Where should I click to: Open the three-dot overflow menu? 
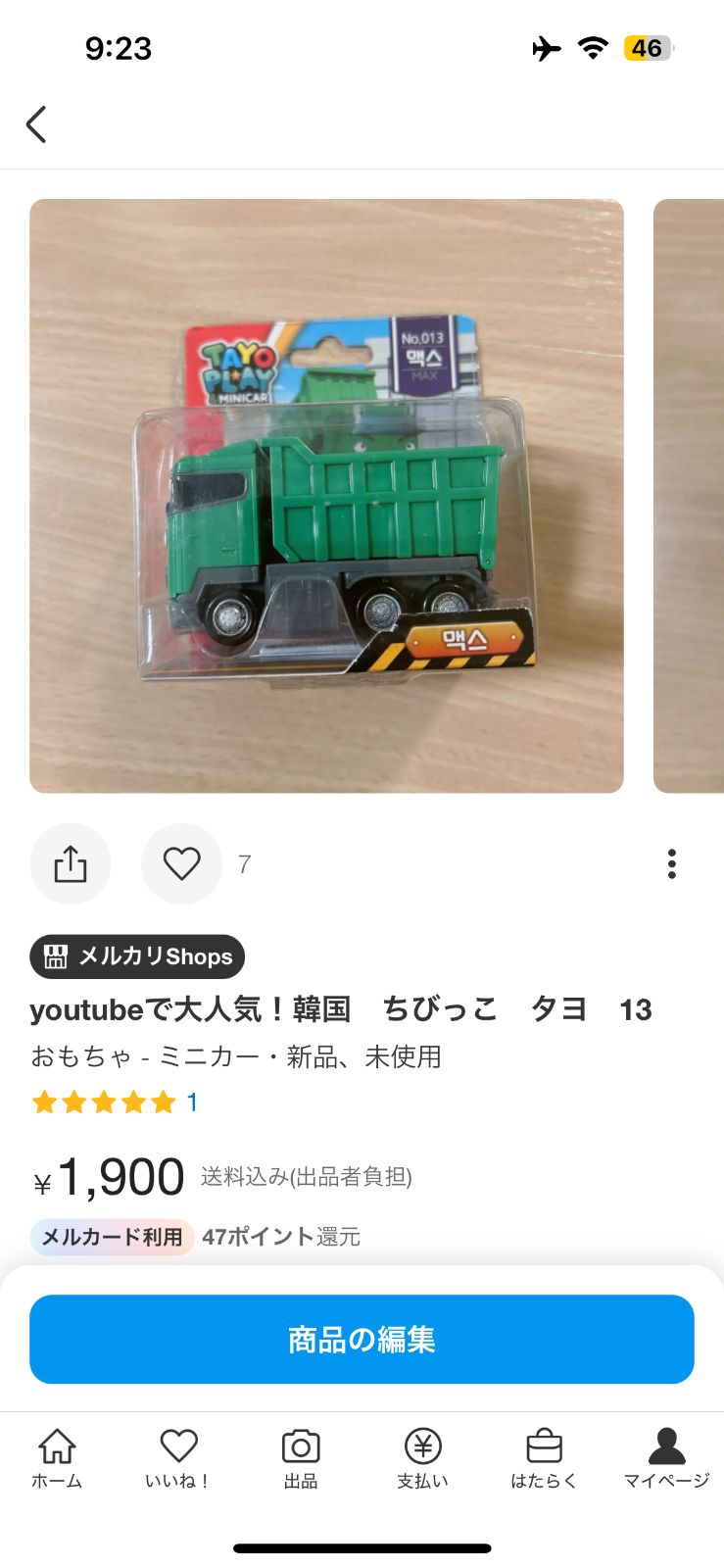tap(671, 864)
